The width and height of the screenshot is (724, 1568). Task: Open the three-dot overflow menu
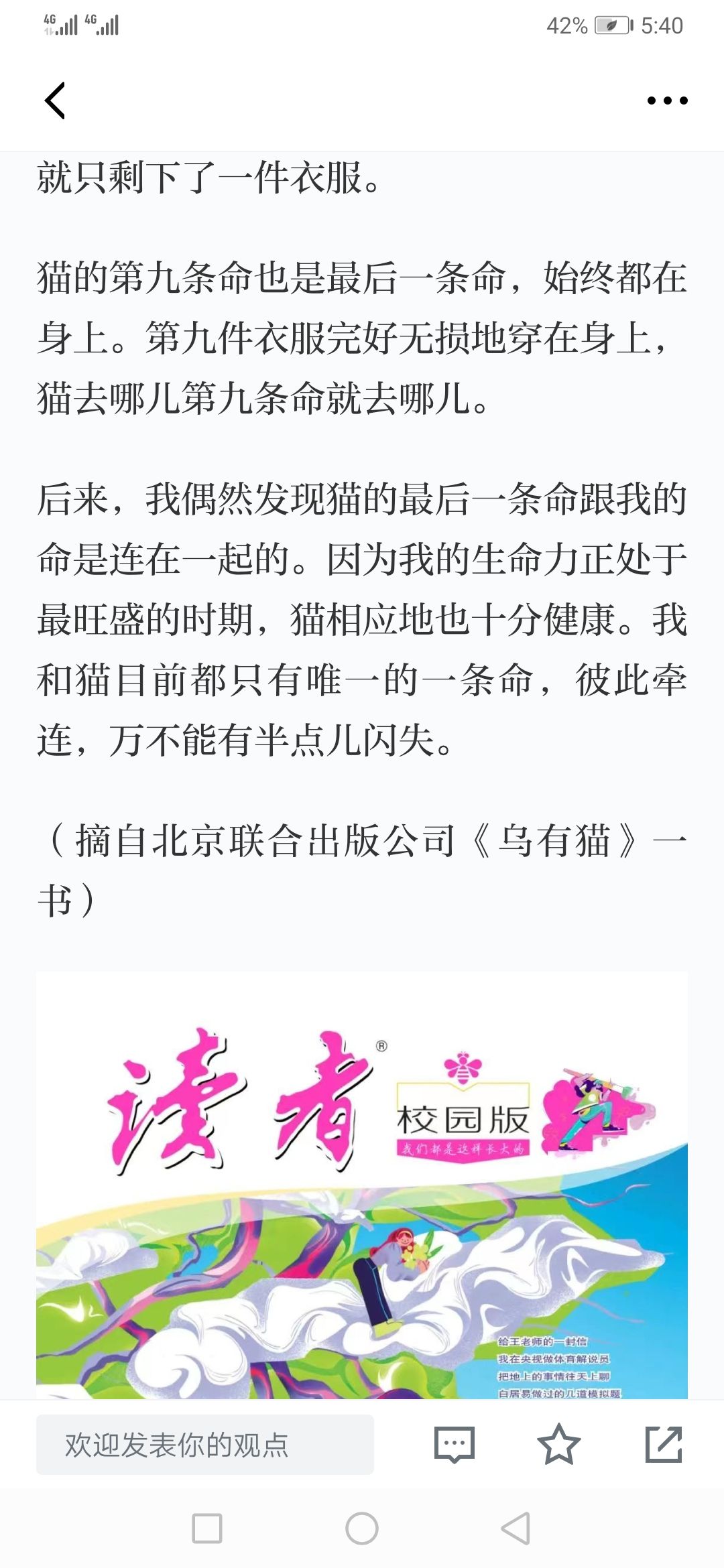click(x=667, y=101)
